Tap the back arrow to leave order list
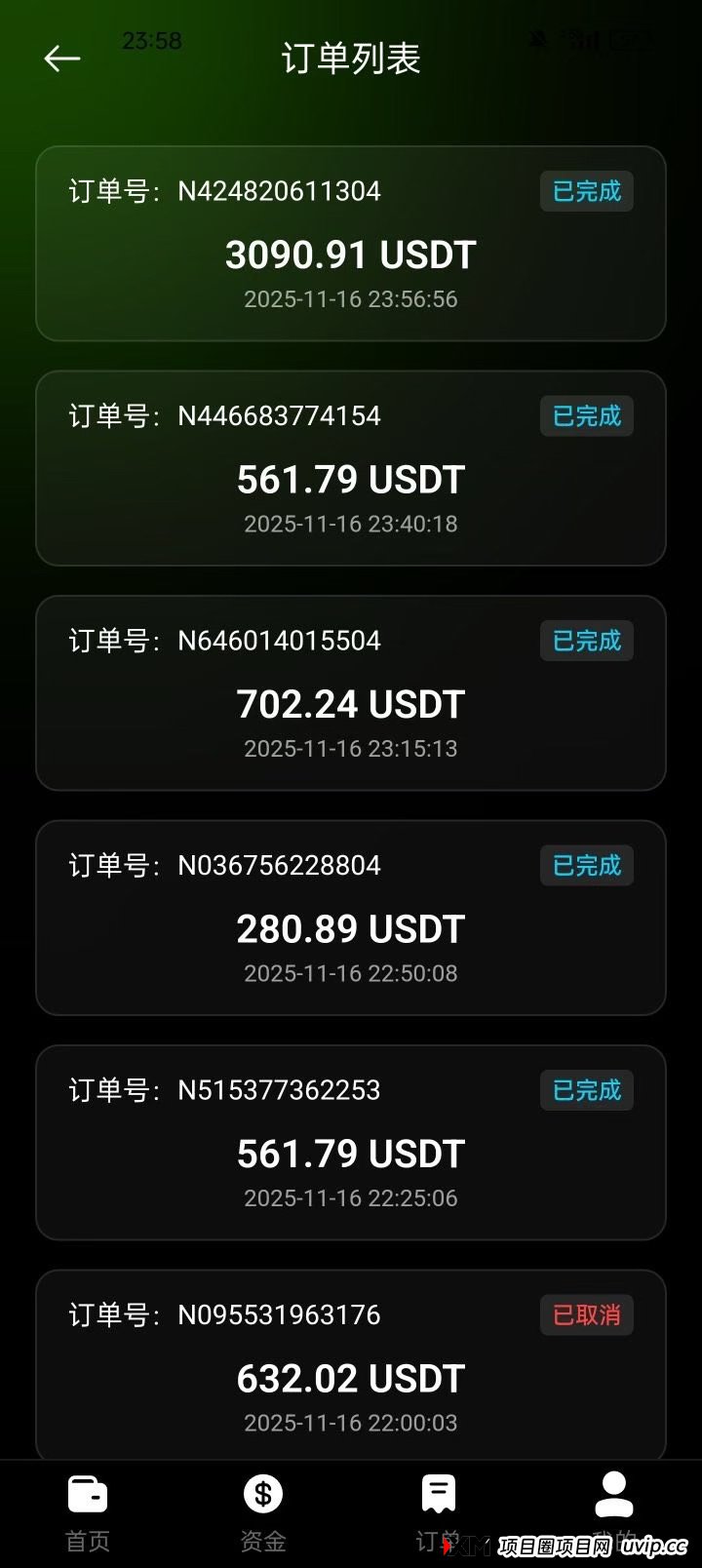This screenshot has height=1568, width=702. click(61, 59)
